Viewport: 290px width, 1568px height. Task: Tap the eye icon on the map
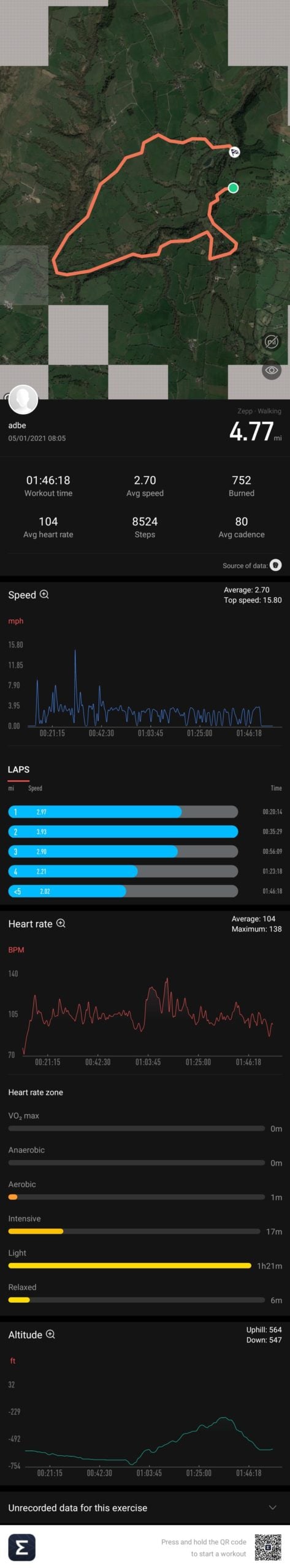(271, 370)
